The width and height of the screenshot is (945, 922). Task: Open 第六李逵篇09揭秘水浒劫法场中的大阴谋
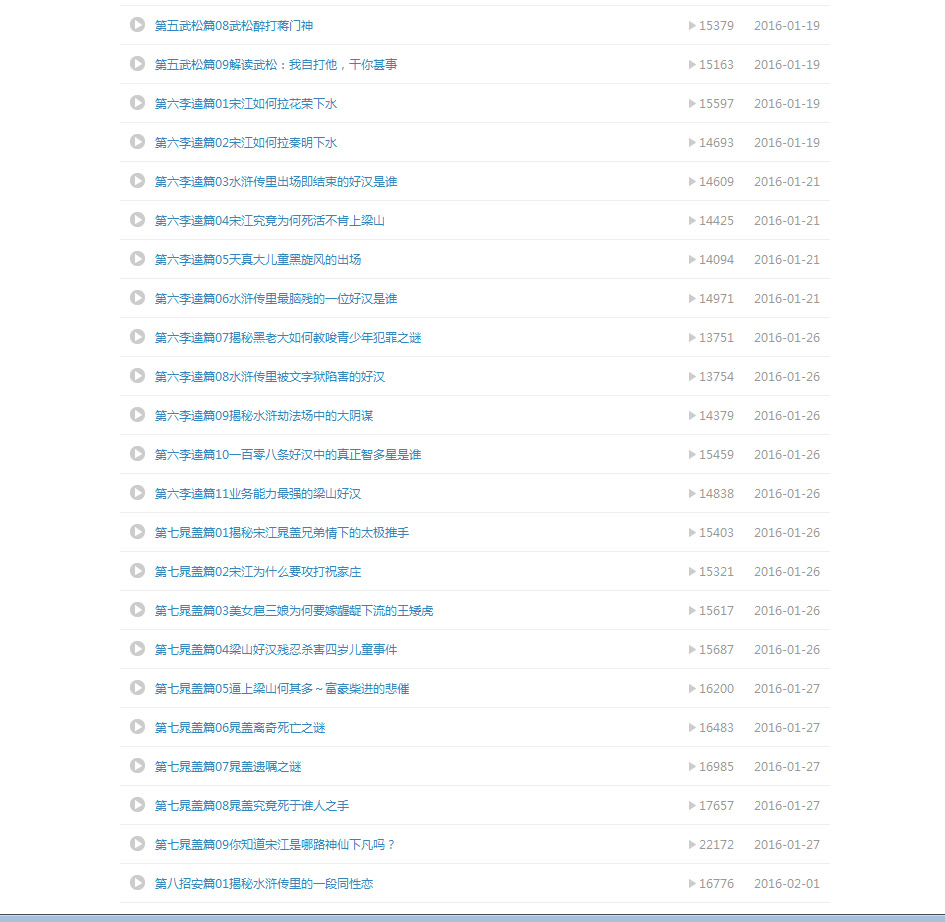pyautogui.click(x=263, y=415)
